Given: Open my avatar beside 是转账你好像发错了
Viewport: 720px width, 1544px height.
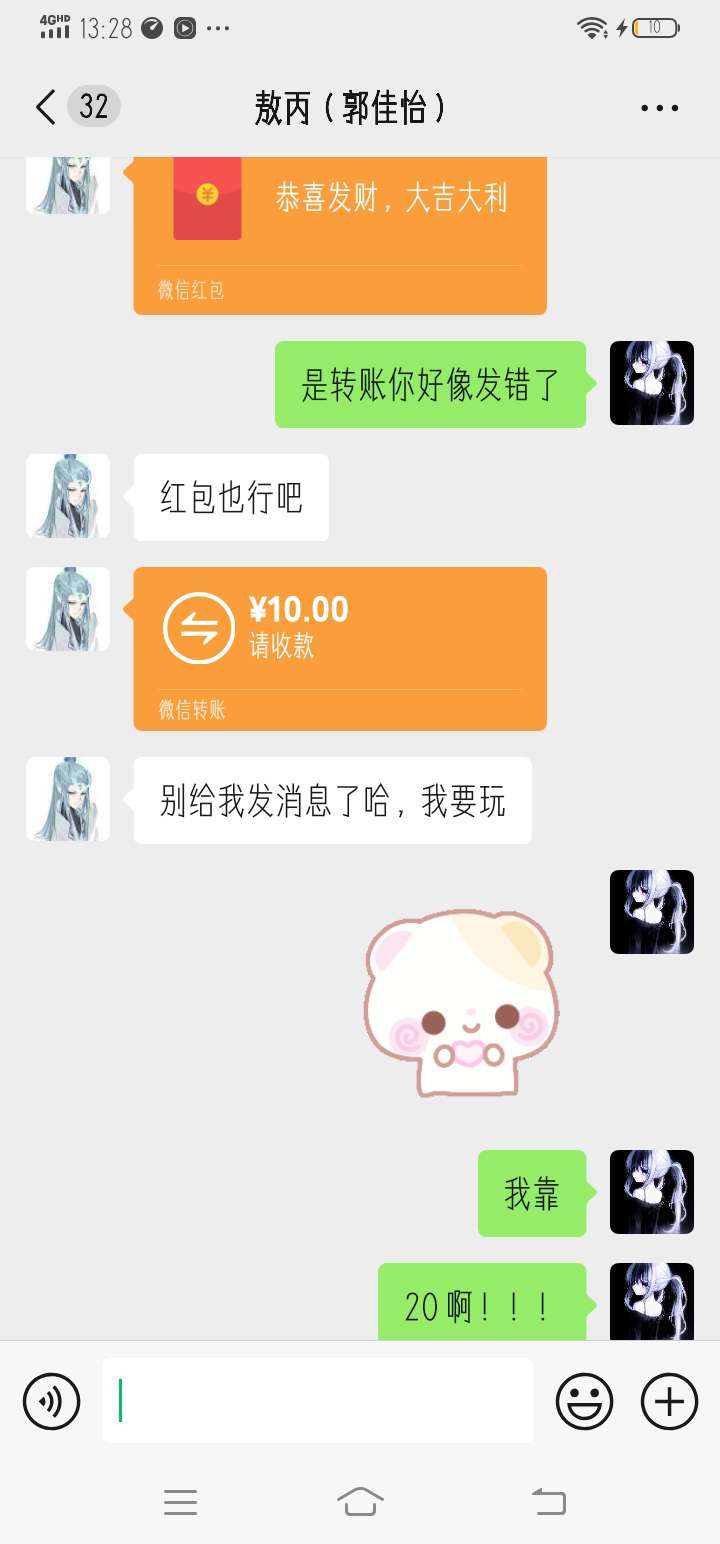Looking at the screenshot, I should coord(652,383).
